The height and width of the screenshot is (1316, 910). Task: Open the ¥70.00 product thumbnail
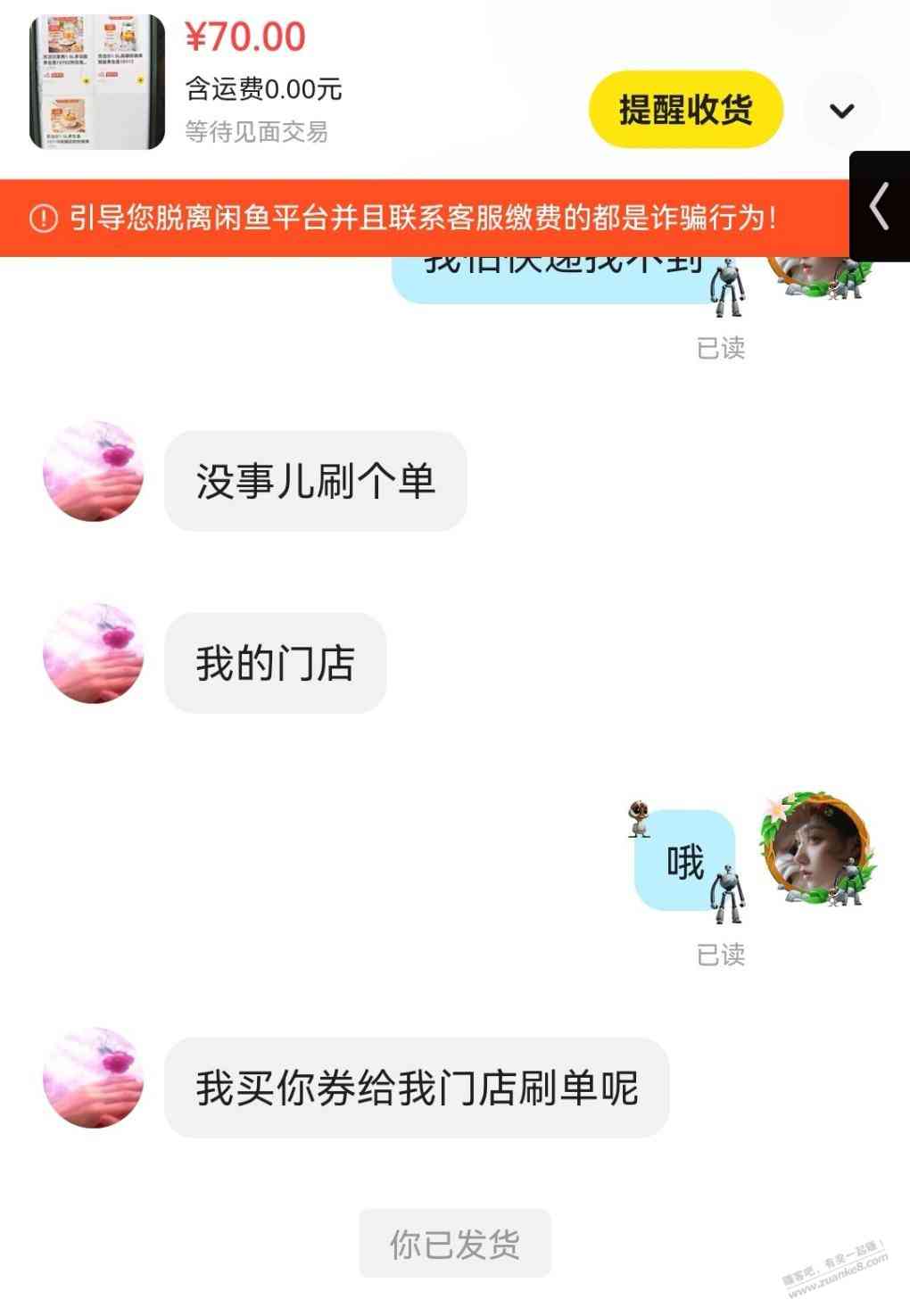[x=97, y=82]
